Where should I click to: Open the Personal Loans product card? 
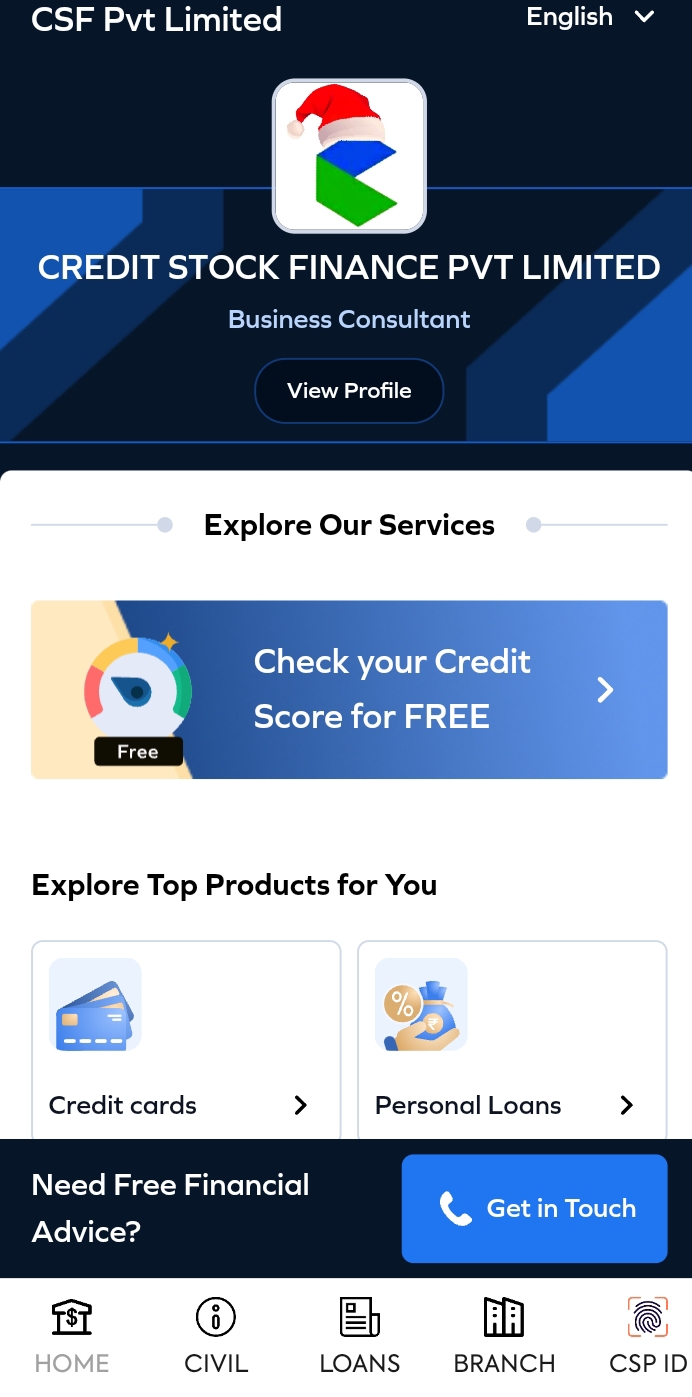(x=512, y=1040)
